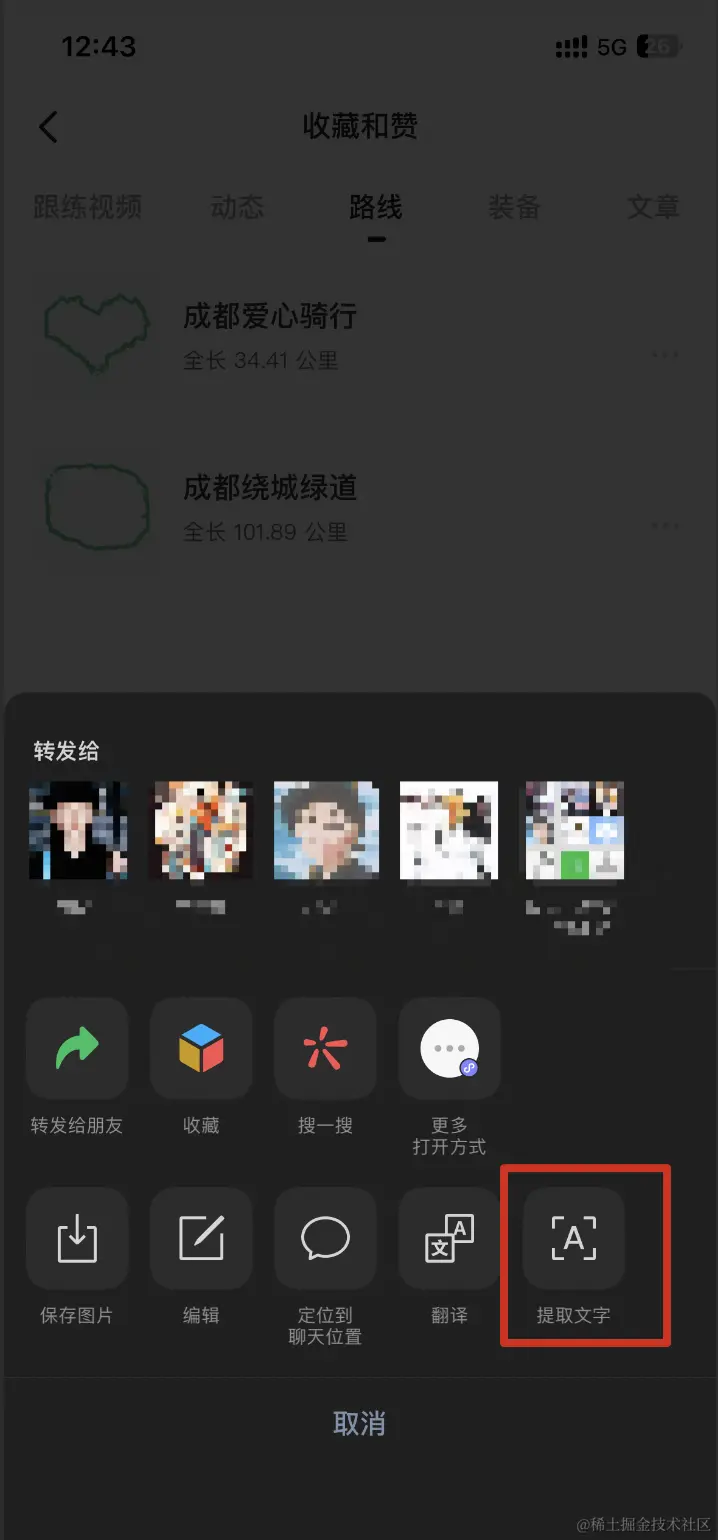
Task: Save the picture with 保存图片
Action: point(77,1239)
